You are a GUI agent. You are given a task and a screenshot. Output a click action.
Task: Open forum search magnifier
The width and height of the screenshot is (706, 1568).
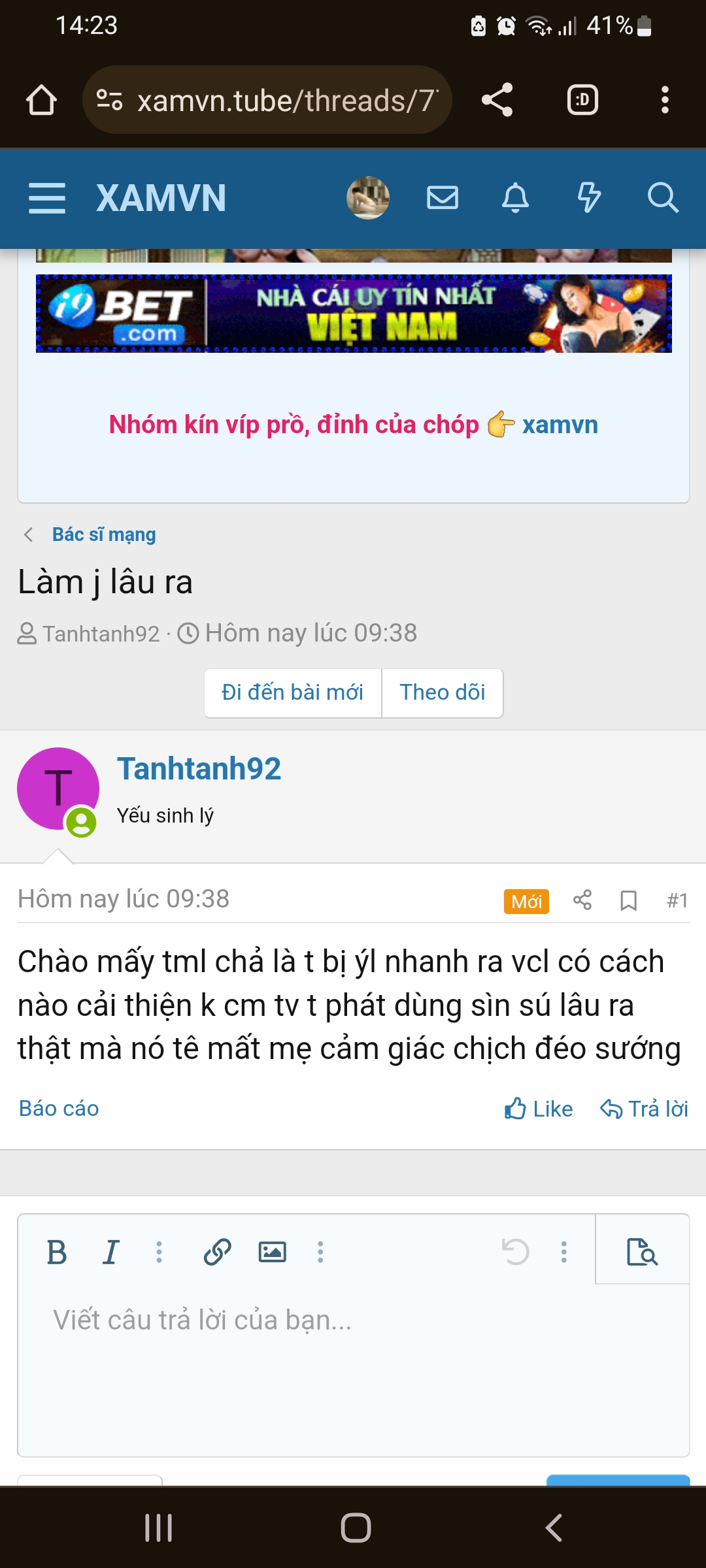[663, 197]
